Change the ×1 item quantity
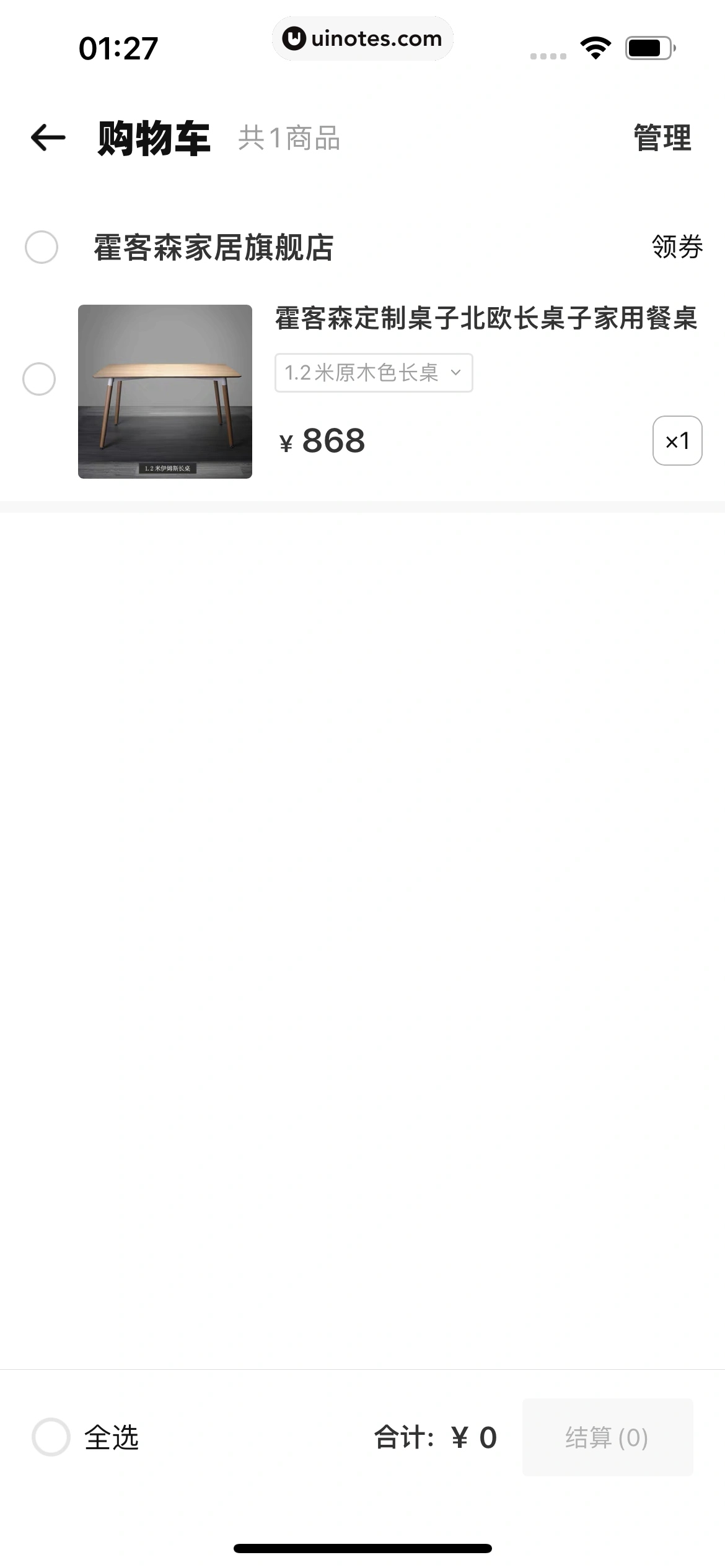Screen dimensions: 725x1568 tap(677, 440)
